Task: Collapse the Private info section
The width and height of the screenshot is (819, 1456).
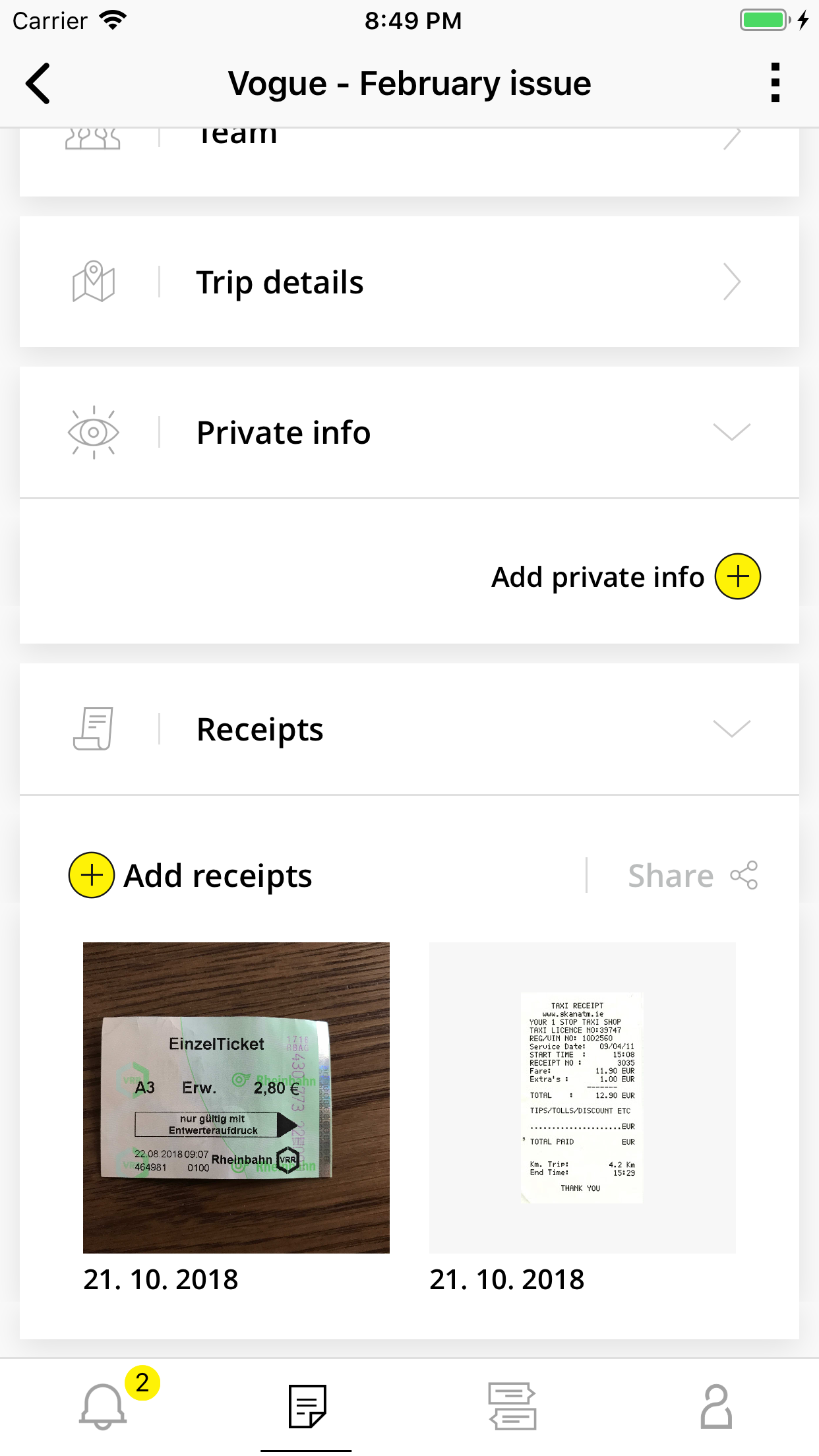Action: [732, 432]
